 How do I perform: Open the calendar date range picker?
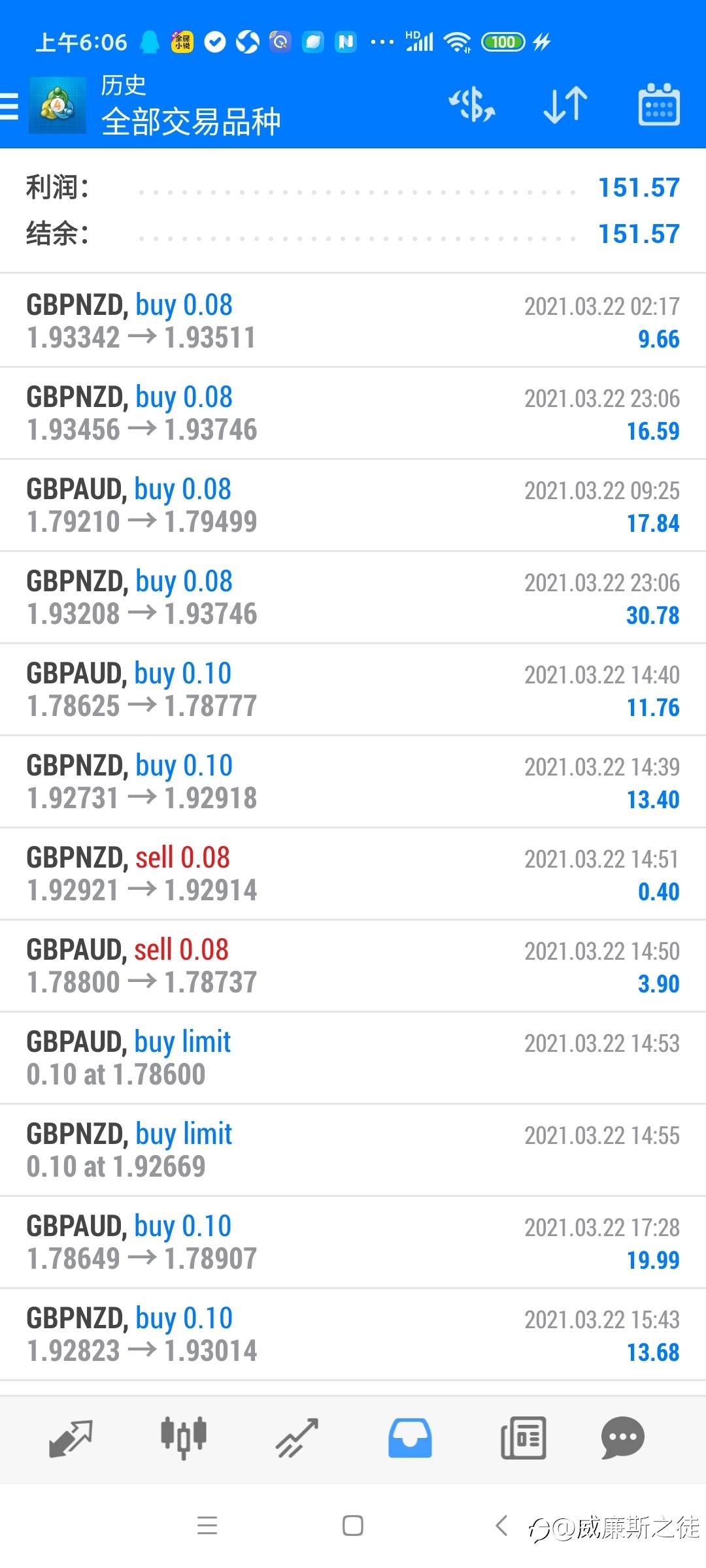coord(659,105)
